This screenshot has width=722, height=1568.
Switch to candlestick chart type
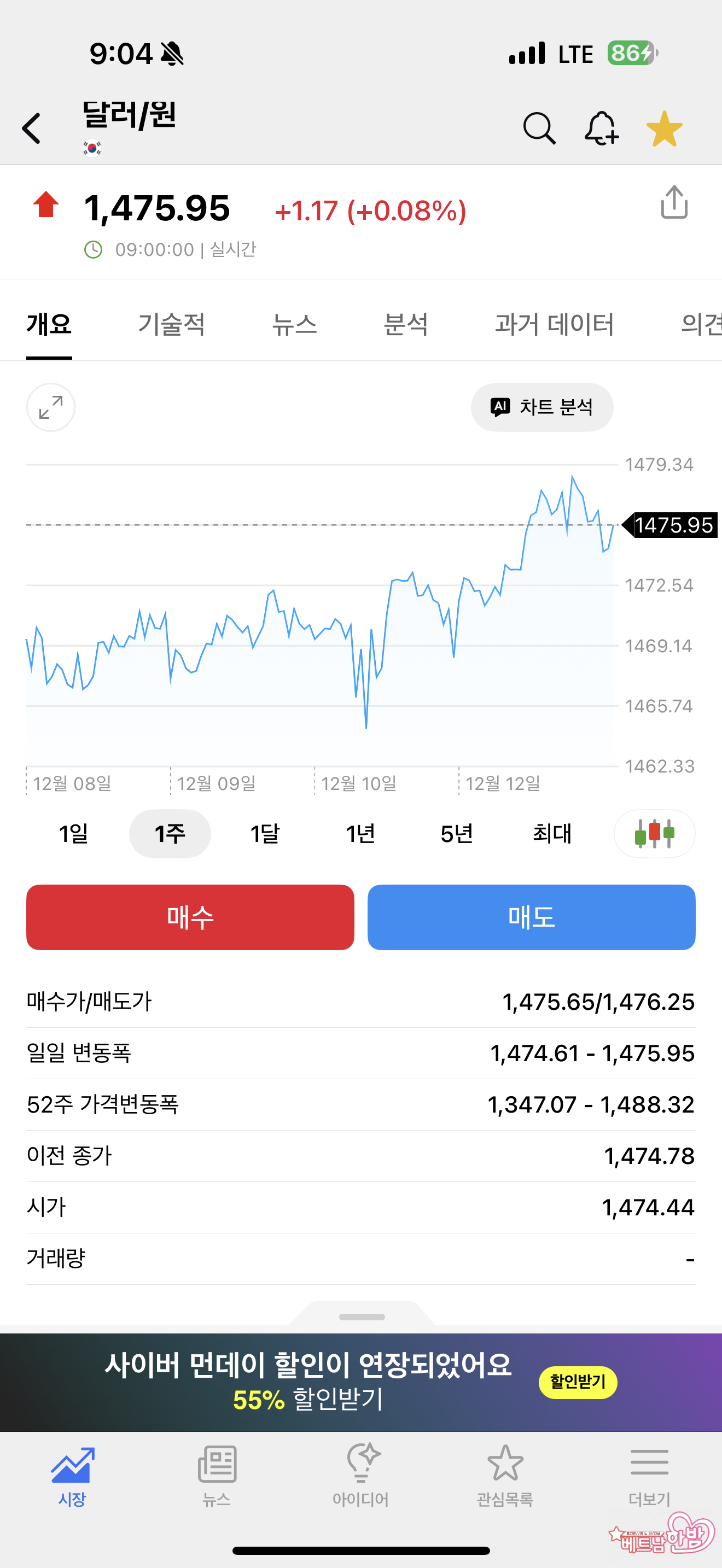coord(654,833)
